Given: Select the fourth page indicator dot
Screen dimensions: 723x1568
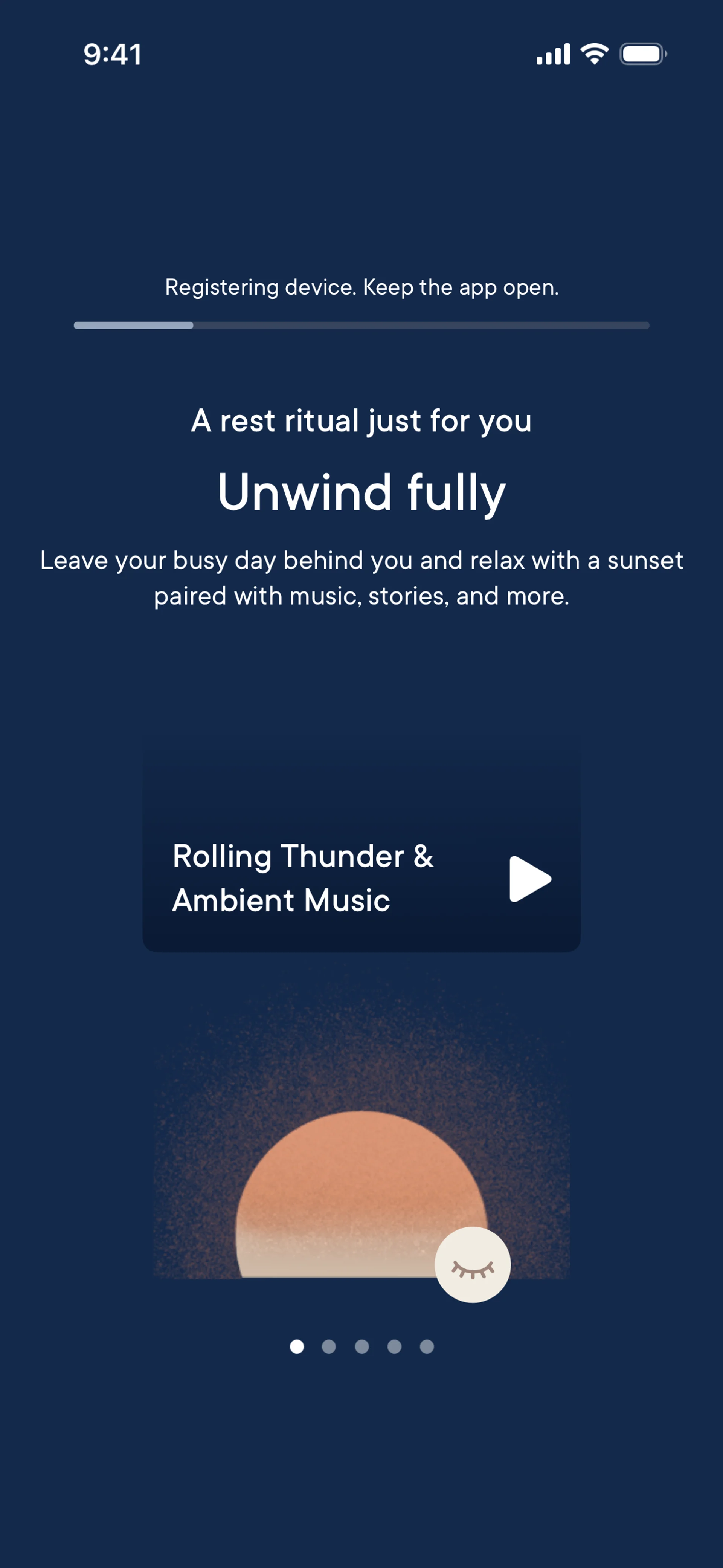Looking at the screenshot, I should click(x=394, y=1346).
